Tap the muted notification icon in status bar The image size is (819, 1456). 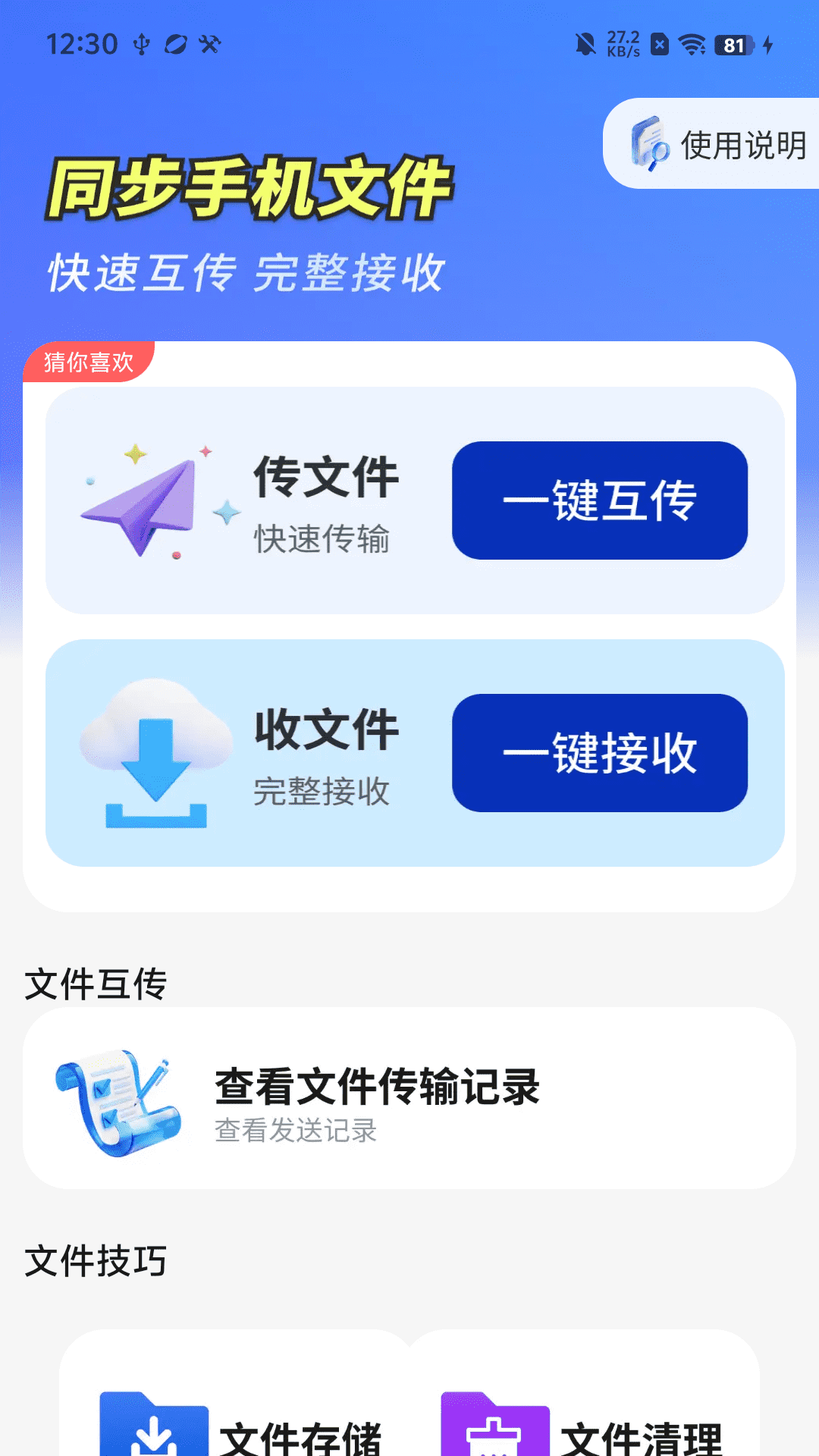point(584,44)
